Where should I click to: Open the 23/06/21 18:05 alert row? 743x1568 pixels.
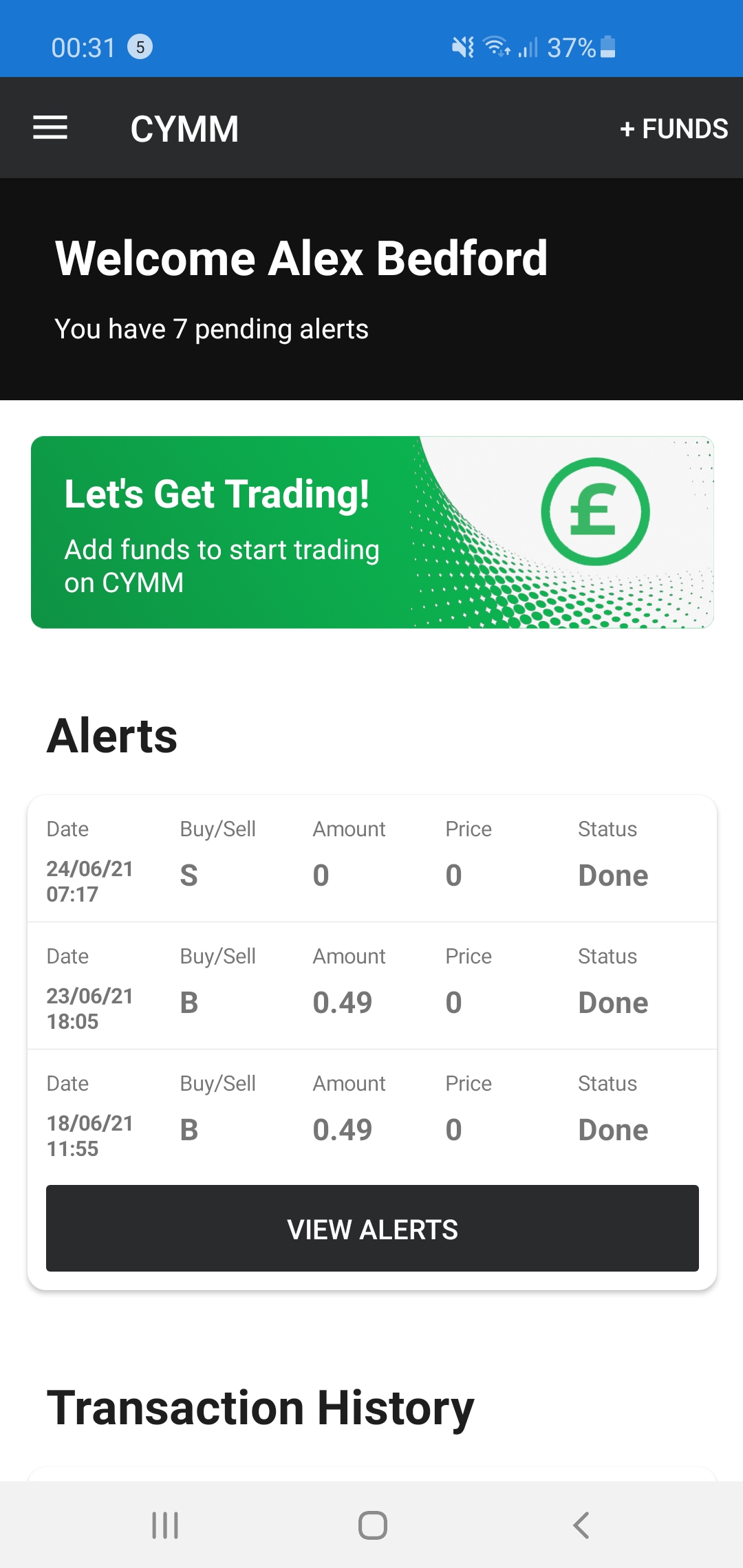point(372,986)
